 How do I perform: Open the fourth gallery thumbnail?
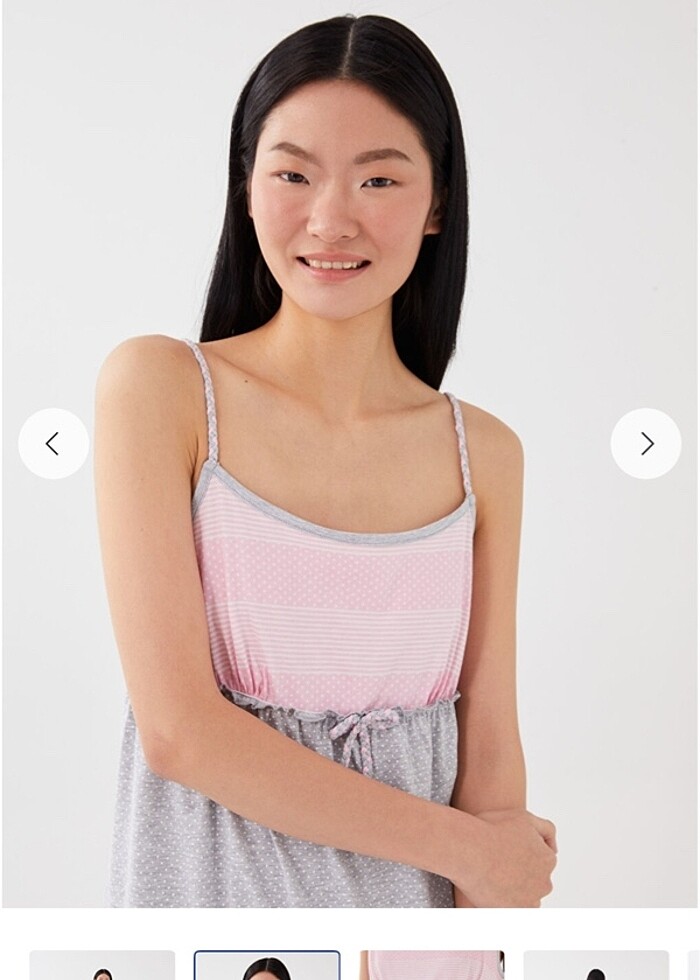tap(596, 965)
